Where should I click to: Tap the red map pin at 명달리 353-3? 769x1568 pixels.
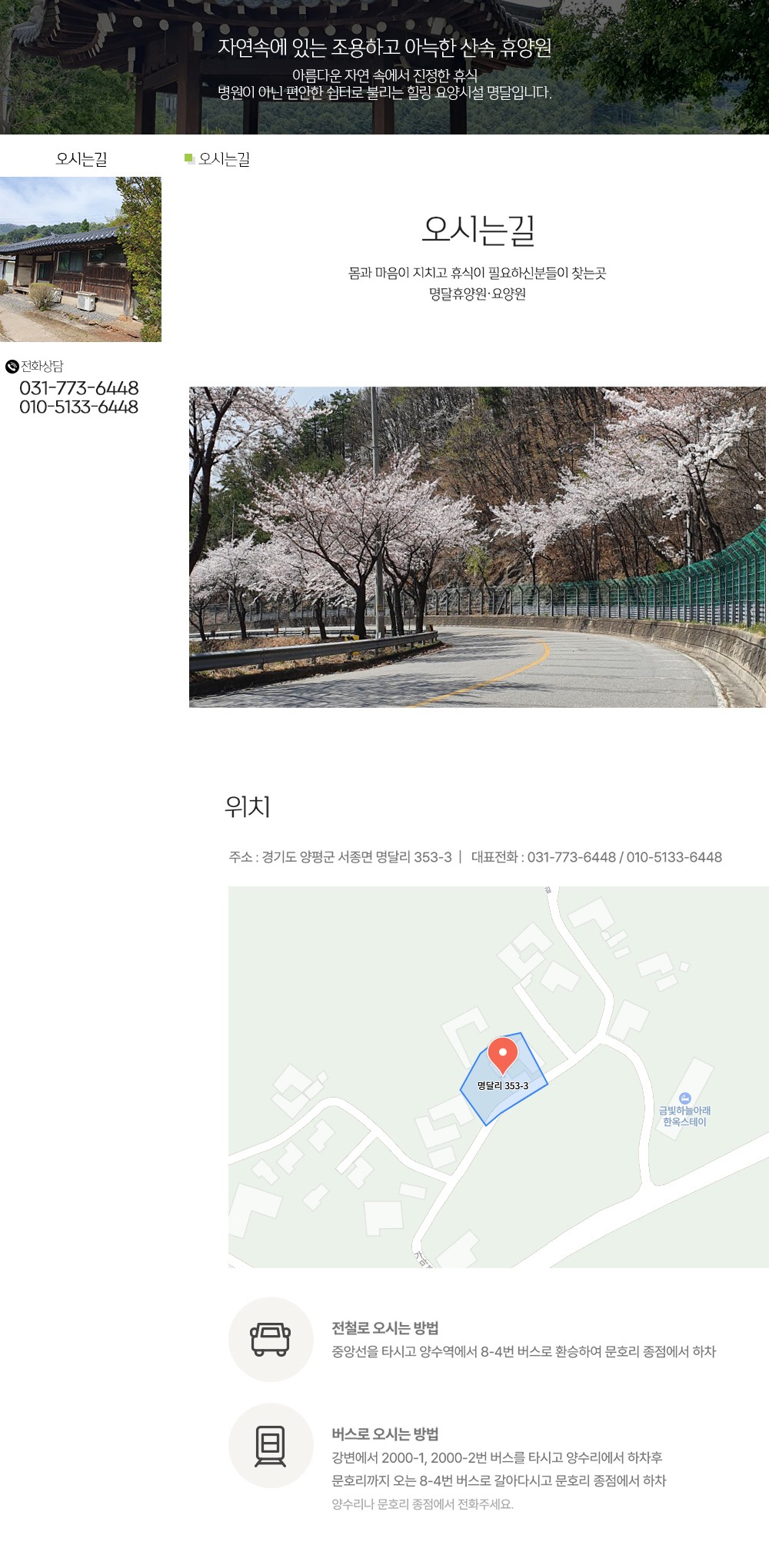503,1054
